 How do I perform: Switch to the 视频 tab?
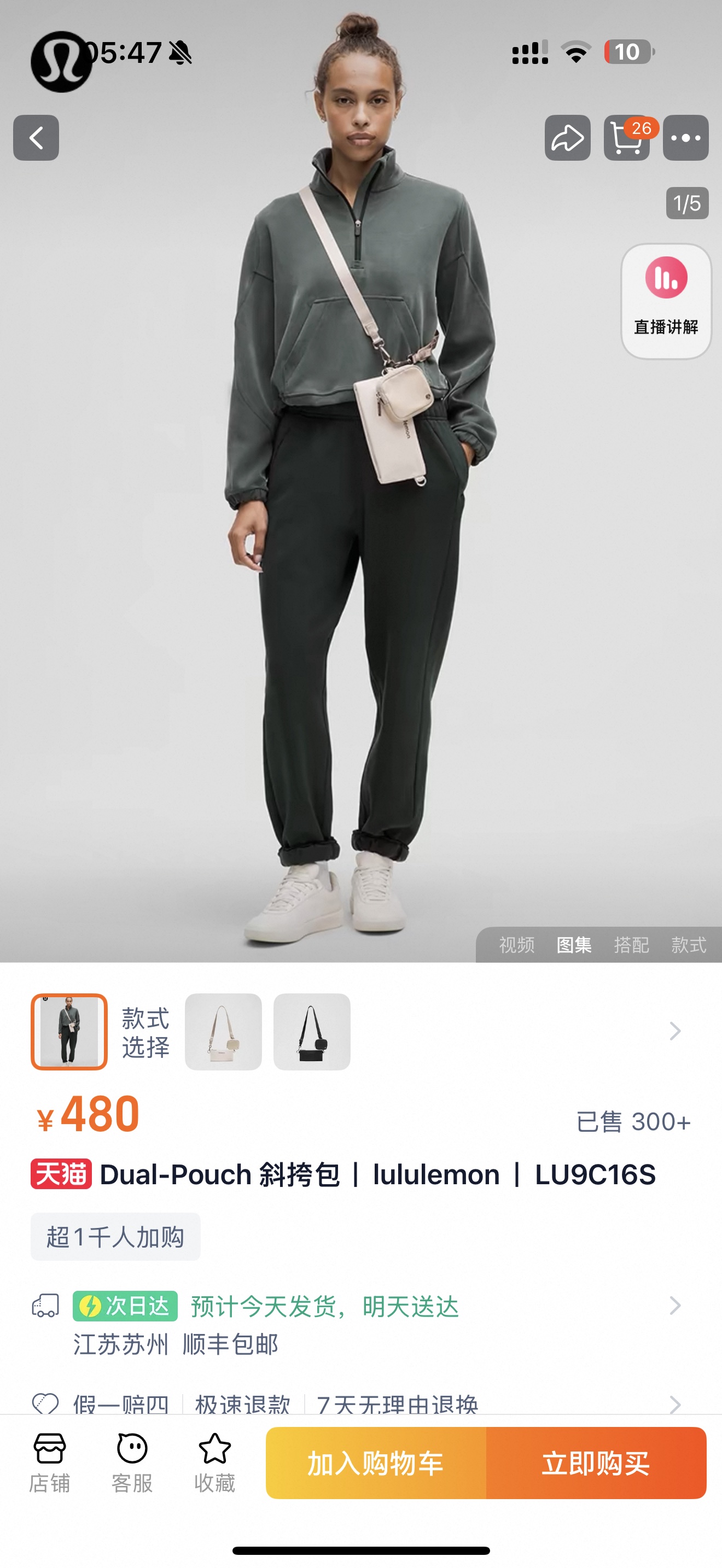tap(516, 945)
